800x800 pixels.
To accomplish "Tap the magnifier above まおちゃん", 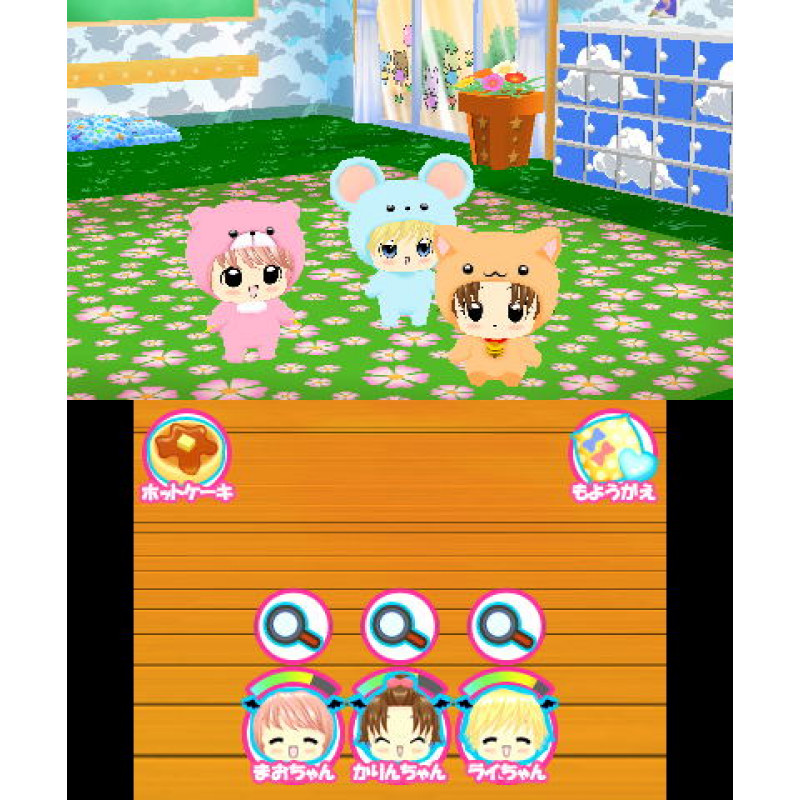I will coord(293,627).
